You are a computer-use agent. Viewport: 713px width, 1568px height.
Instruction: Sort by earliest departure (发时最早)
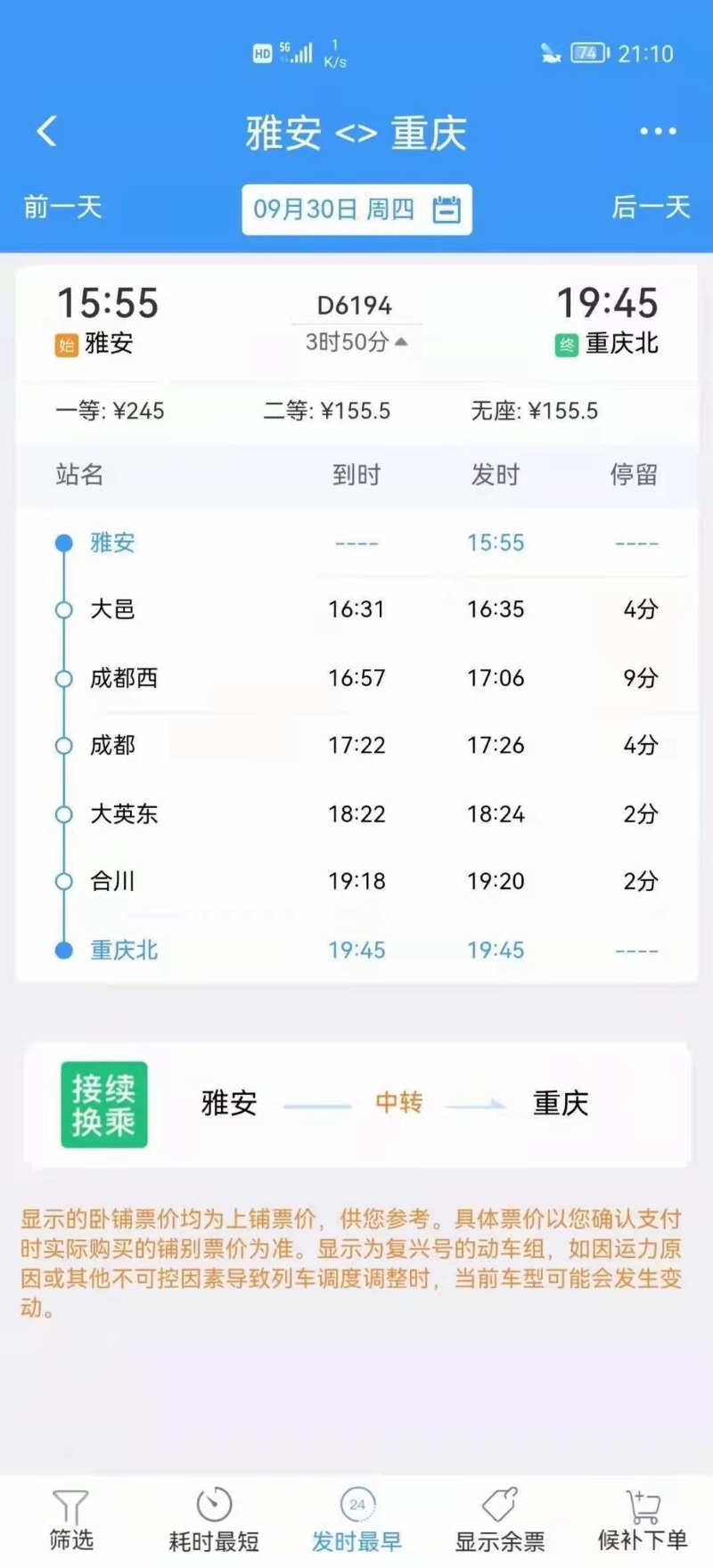pyautogui.click(x=356, y=1522)
